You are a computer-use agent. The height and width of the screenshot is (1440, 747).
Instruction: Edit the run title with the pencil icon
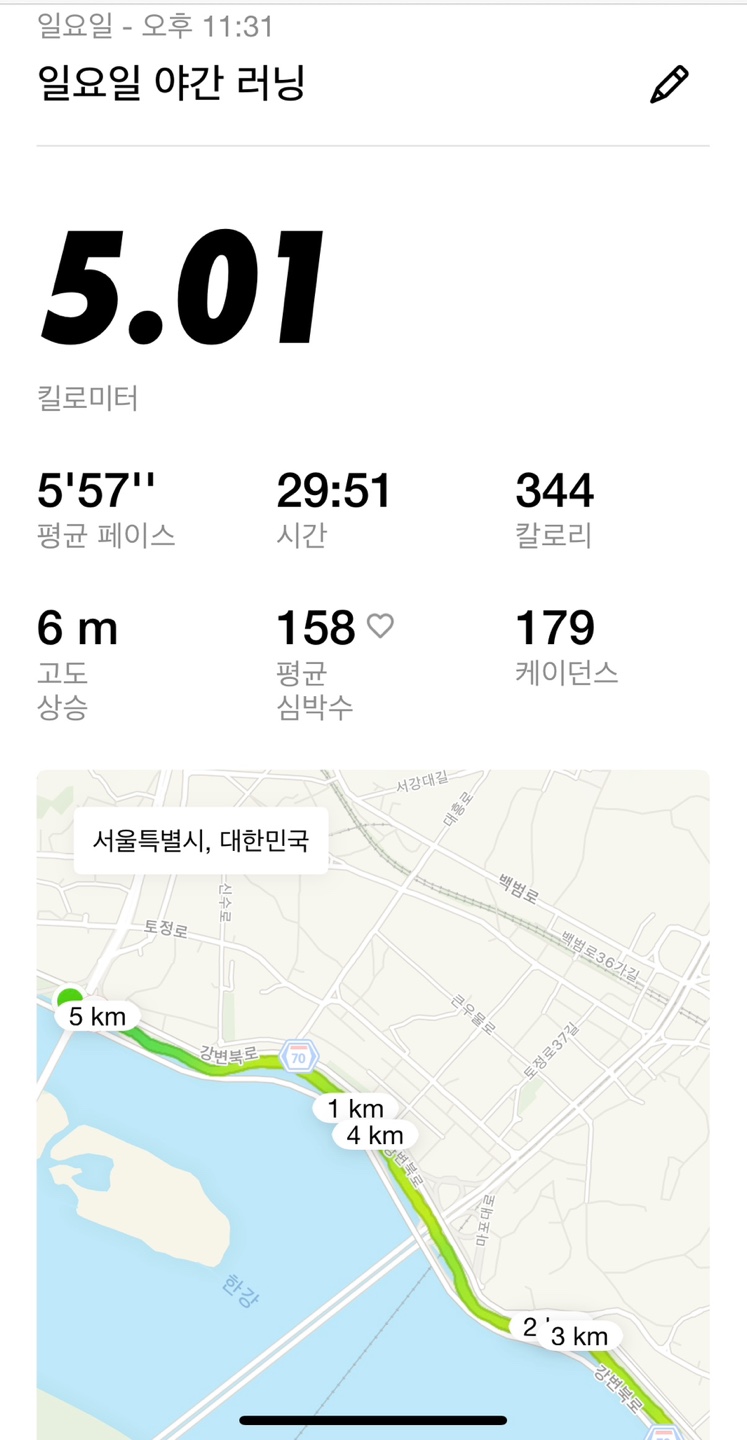pyautogui.click(x=669, y=85)
